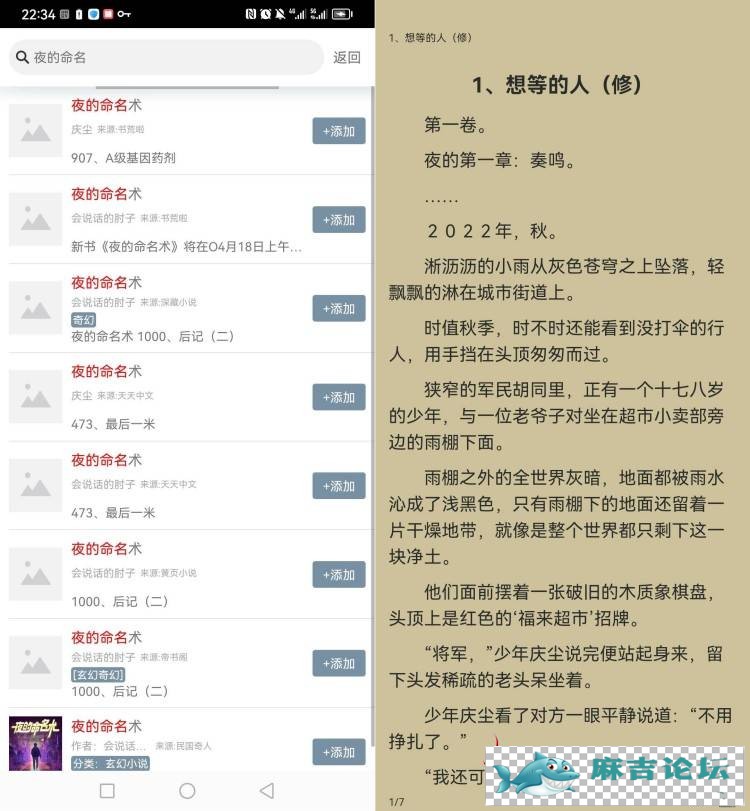Screen dimensions: 750x811
Task: Add the 书荒啦 result by 会说话的肘子
Action: pos(338,220)
